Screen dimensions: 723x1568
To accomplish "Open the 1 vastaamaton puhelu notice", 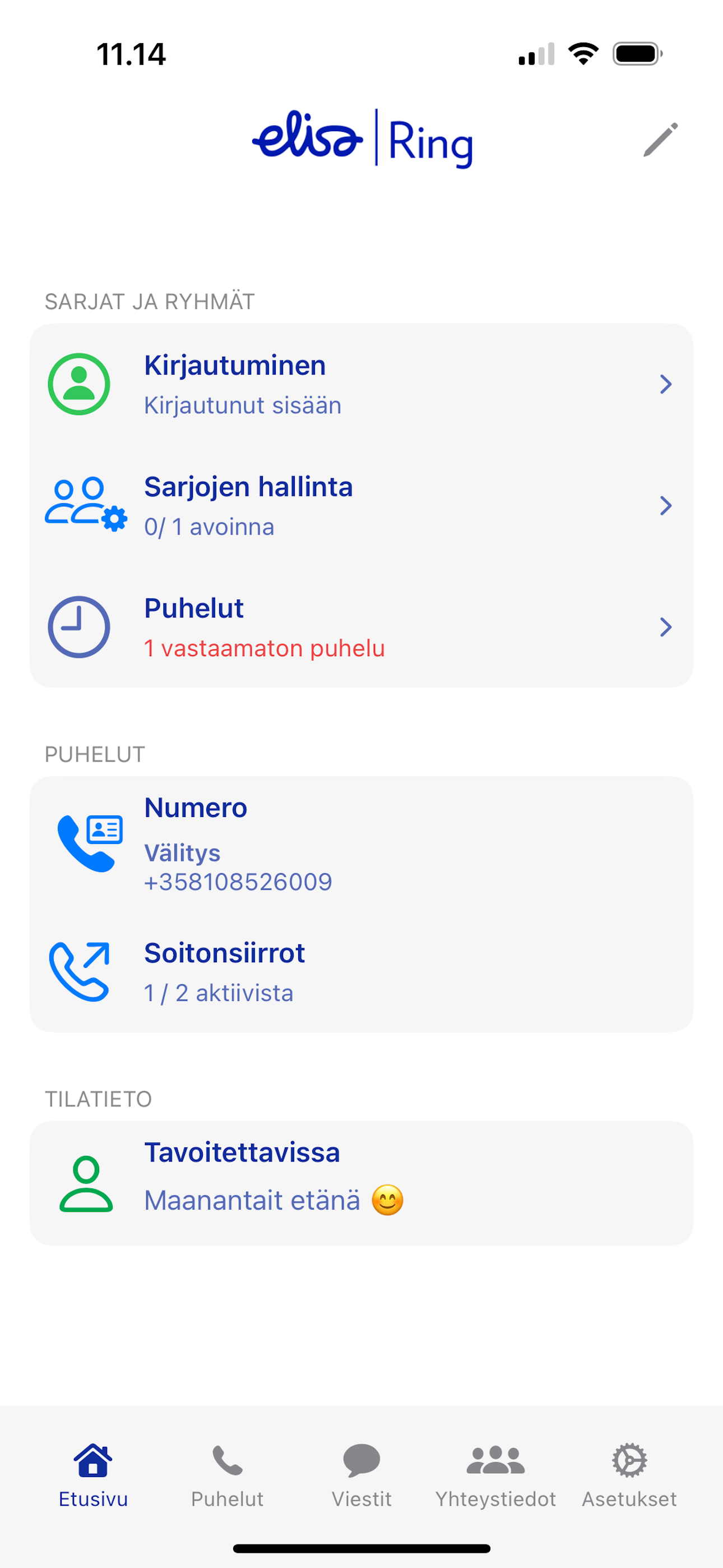I will pyautogui.click(x=263, y=648).
